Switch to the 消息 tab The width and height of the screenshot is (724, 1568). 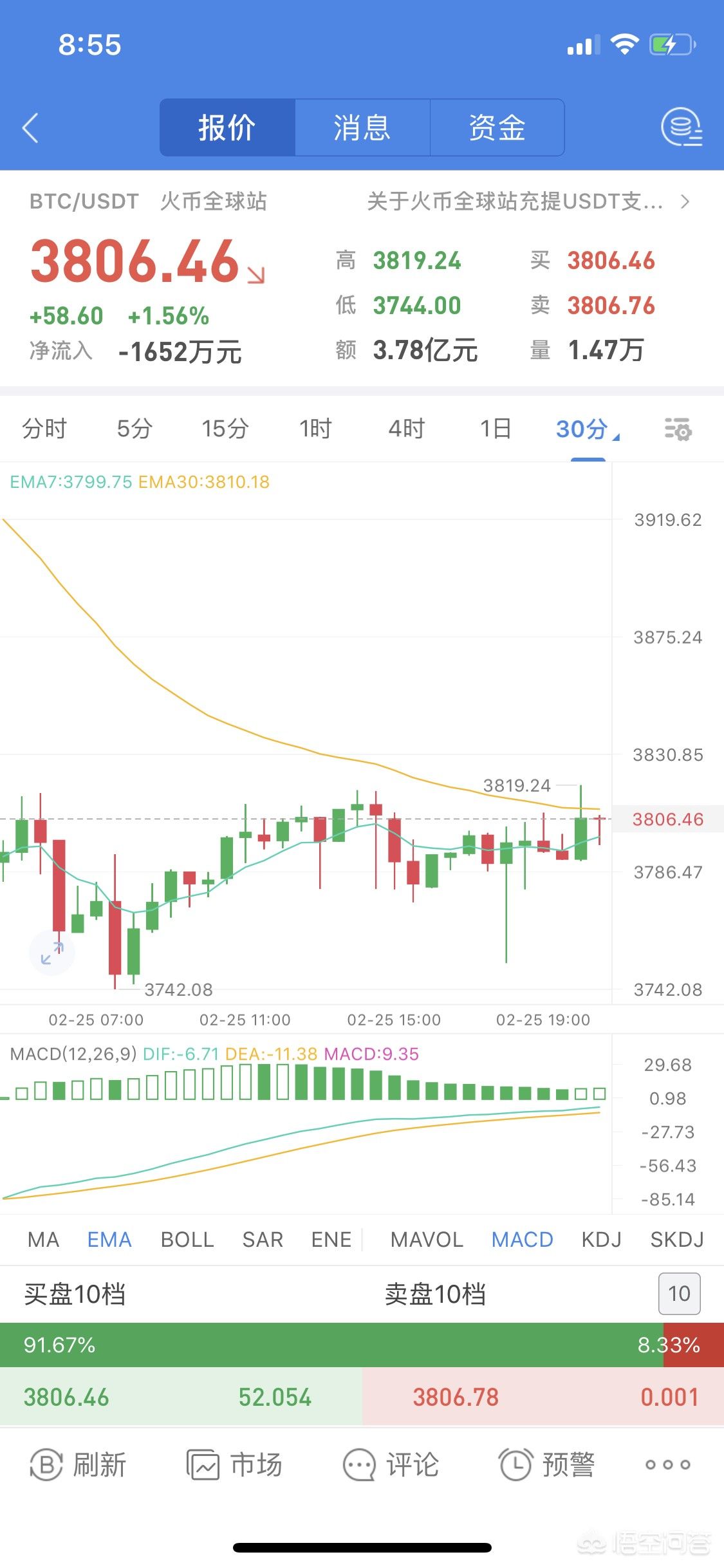(x=362, y=127)
